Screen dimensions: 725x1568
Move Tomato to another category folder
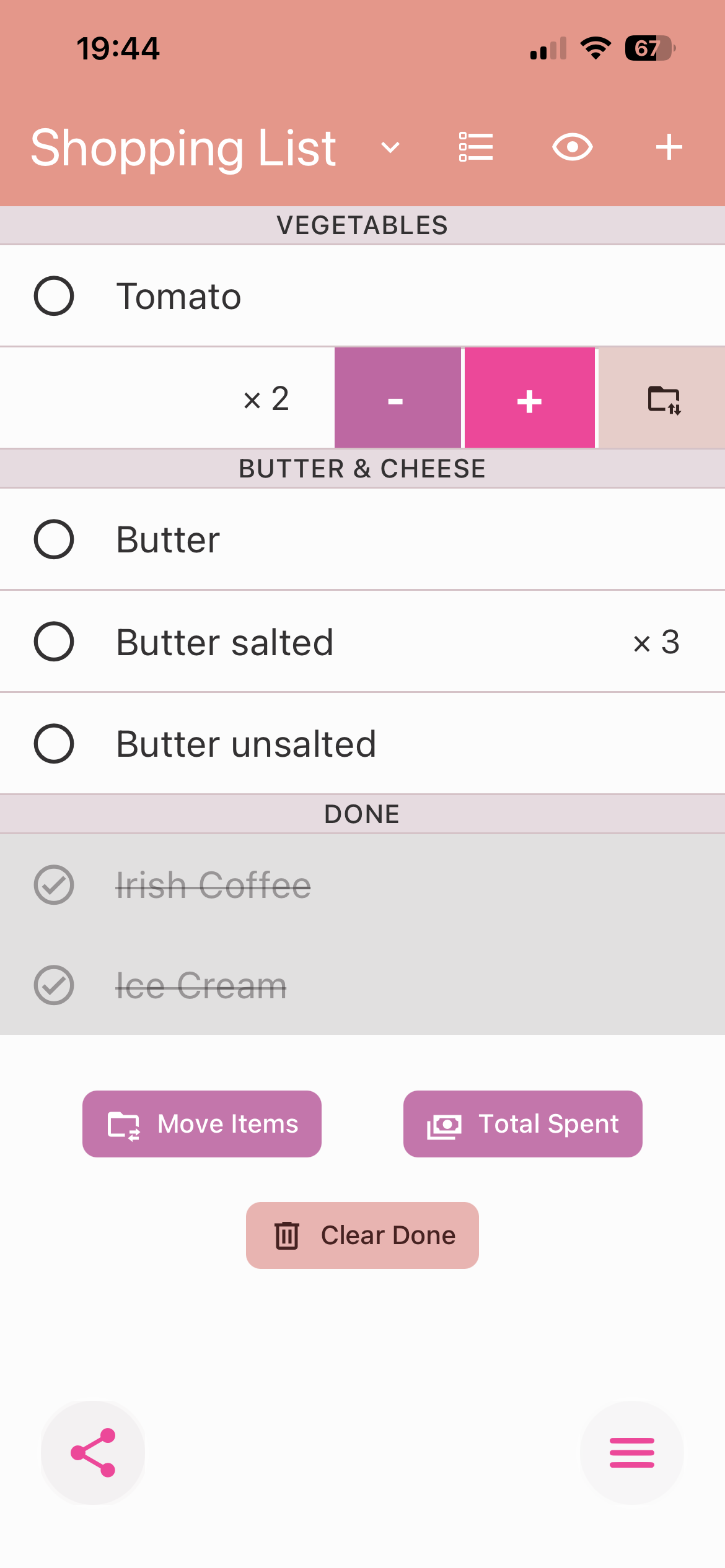(663, 399)
